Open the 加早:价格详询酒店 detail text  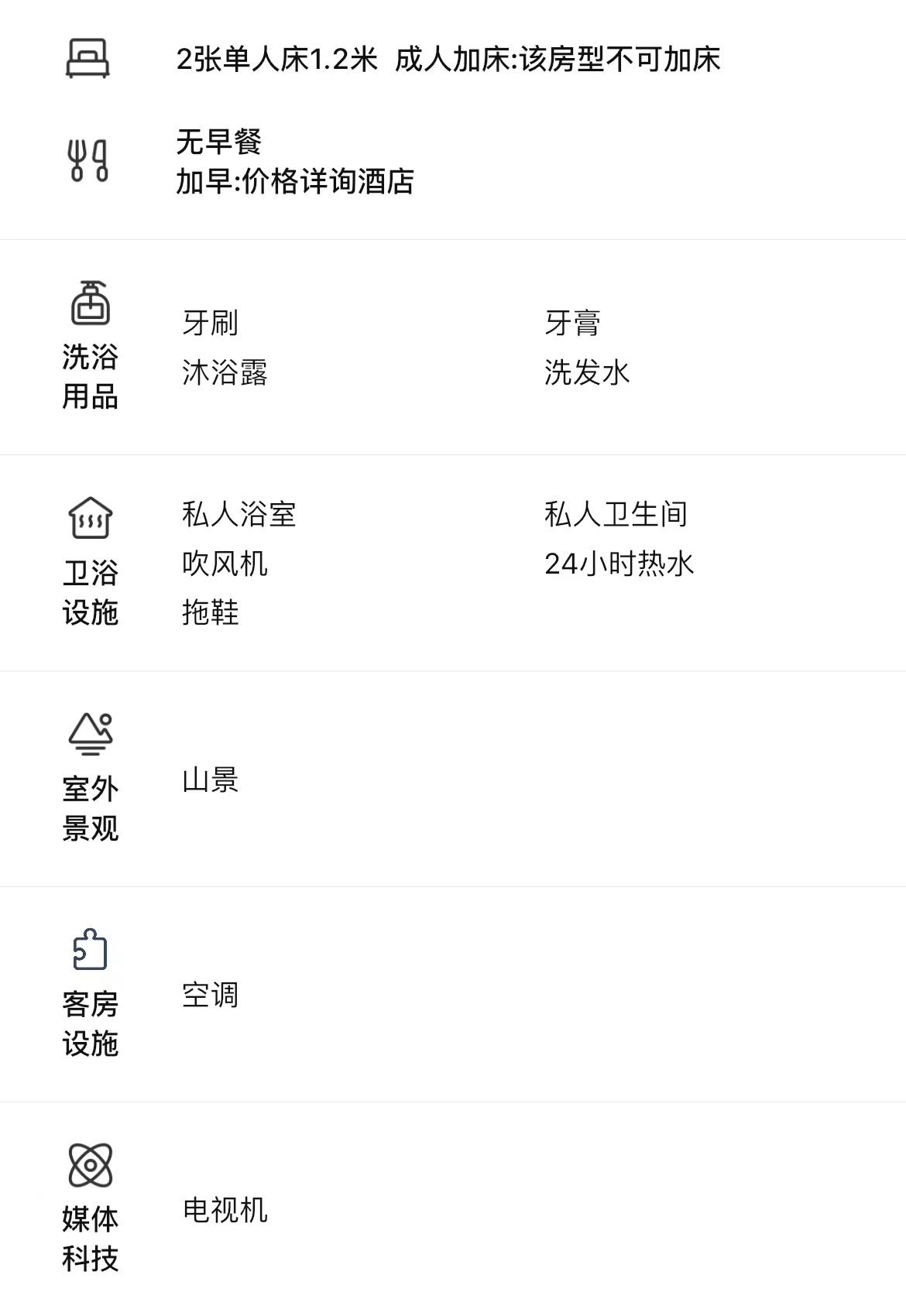[x=293, y=183]
